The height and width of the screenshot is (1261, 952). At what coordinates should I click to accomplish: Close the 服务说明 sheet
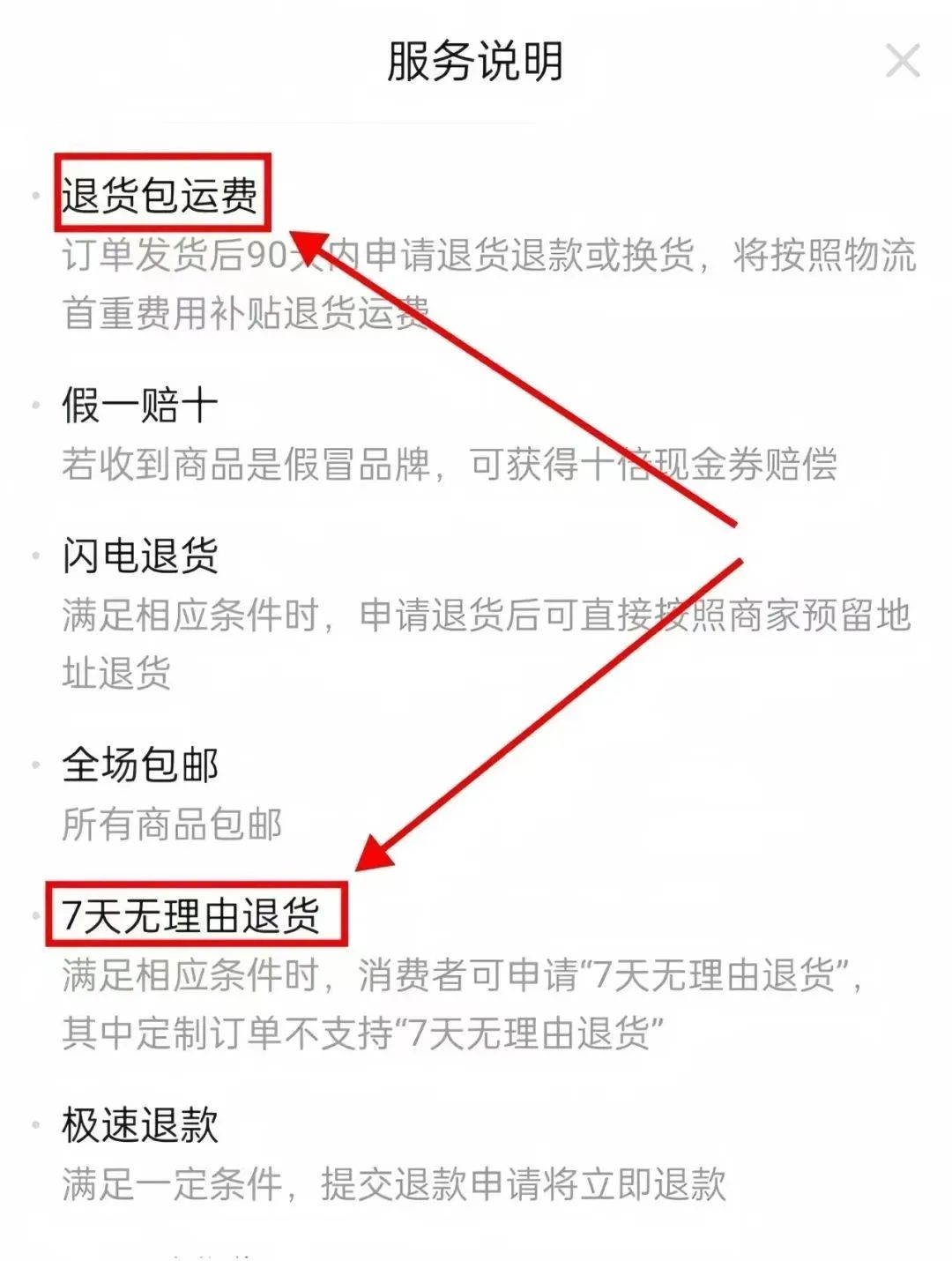click(x=903, y=62)
